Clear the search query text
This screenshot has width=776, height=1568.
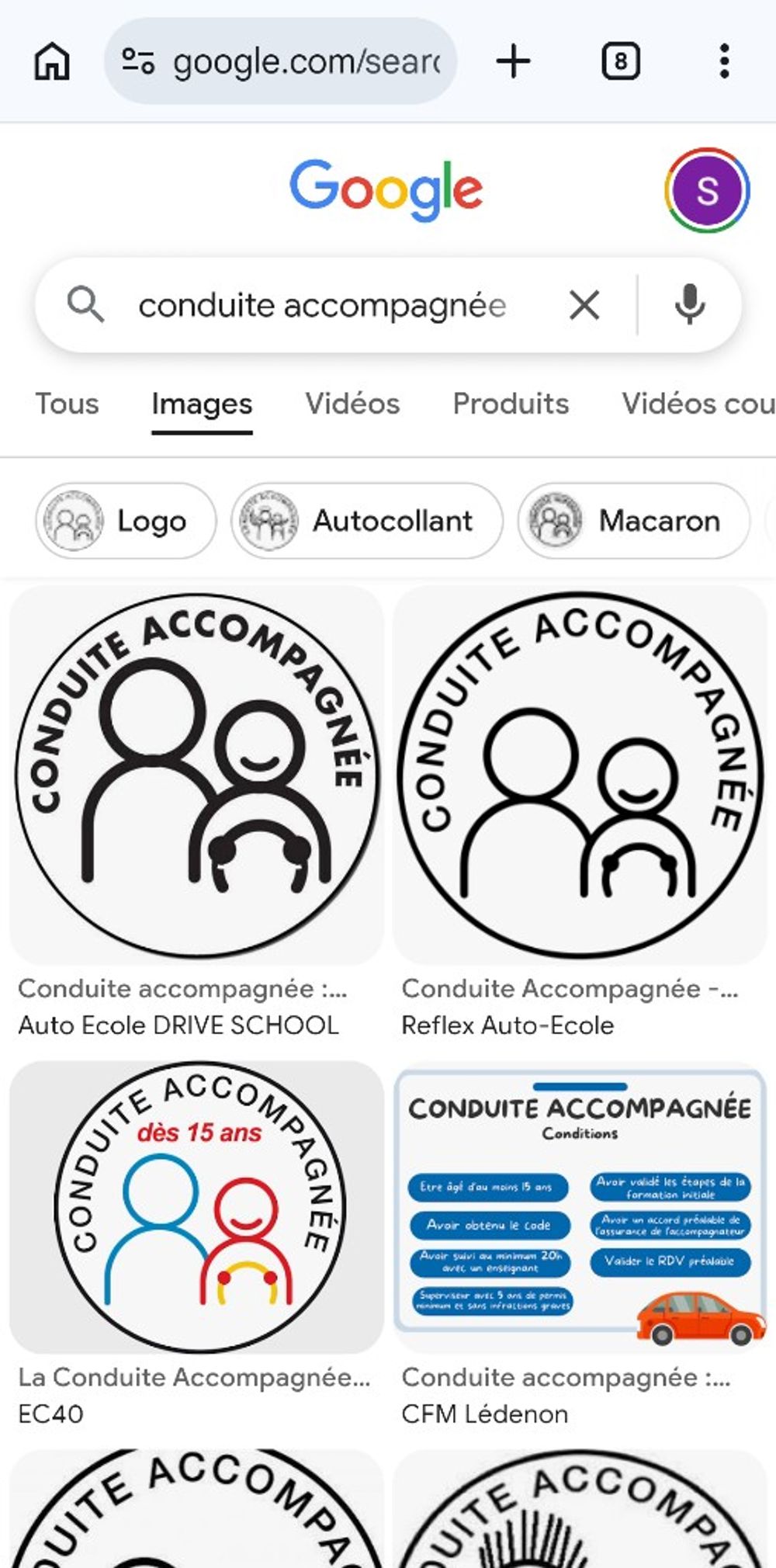click(x=584, y=305)
